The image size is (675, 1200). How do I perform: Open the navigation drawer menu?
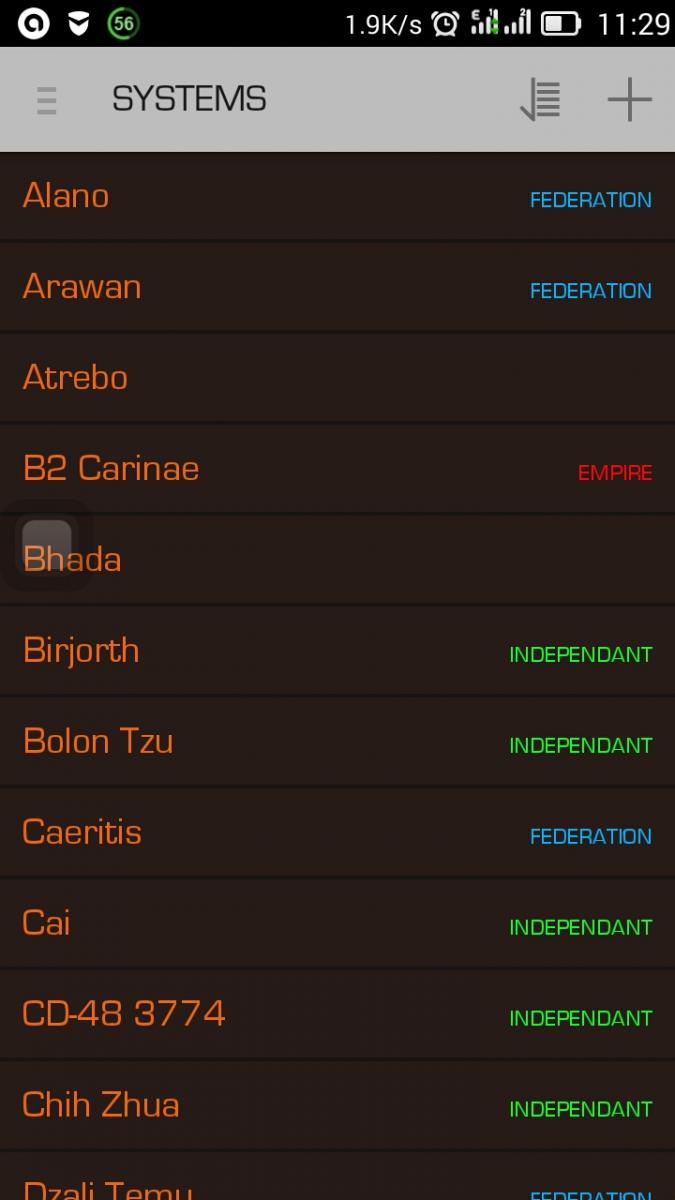46,100
